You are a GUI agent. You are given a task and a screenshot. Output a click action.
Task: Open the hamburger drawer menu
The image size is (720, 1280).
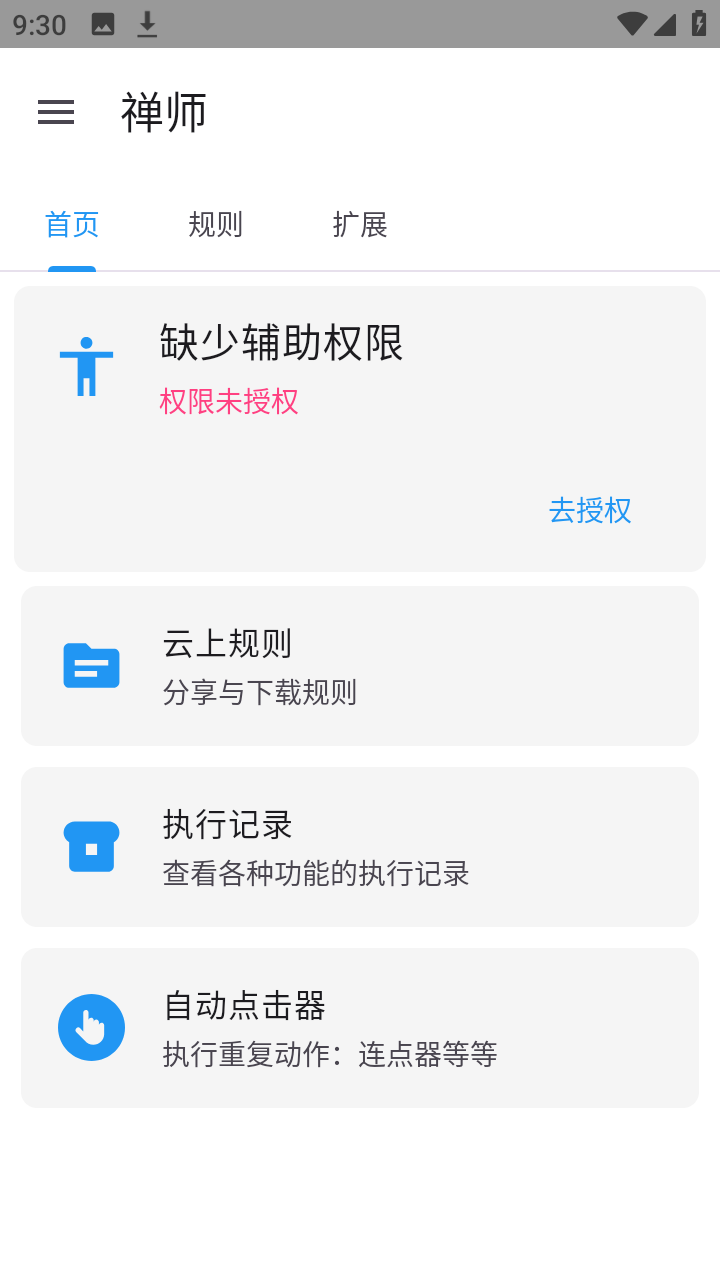[x=56, y=112]
